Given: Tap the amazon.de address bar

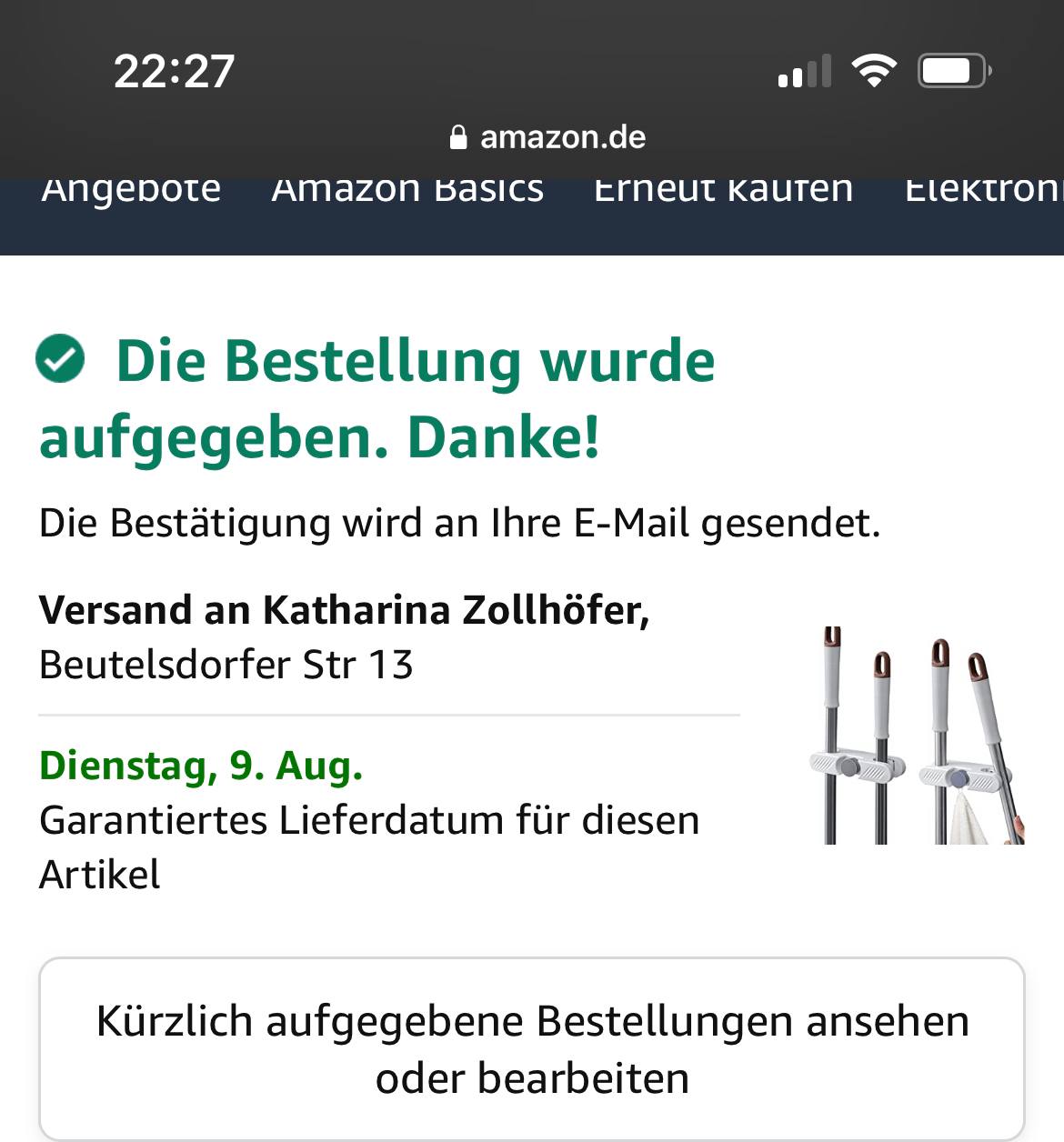Looking at the screenshot, I should tap(547, 137).
